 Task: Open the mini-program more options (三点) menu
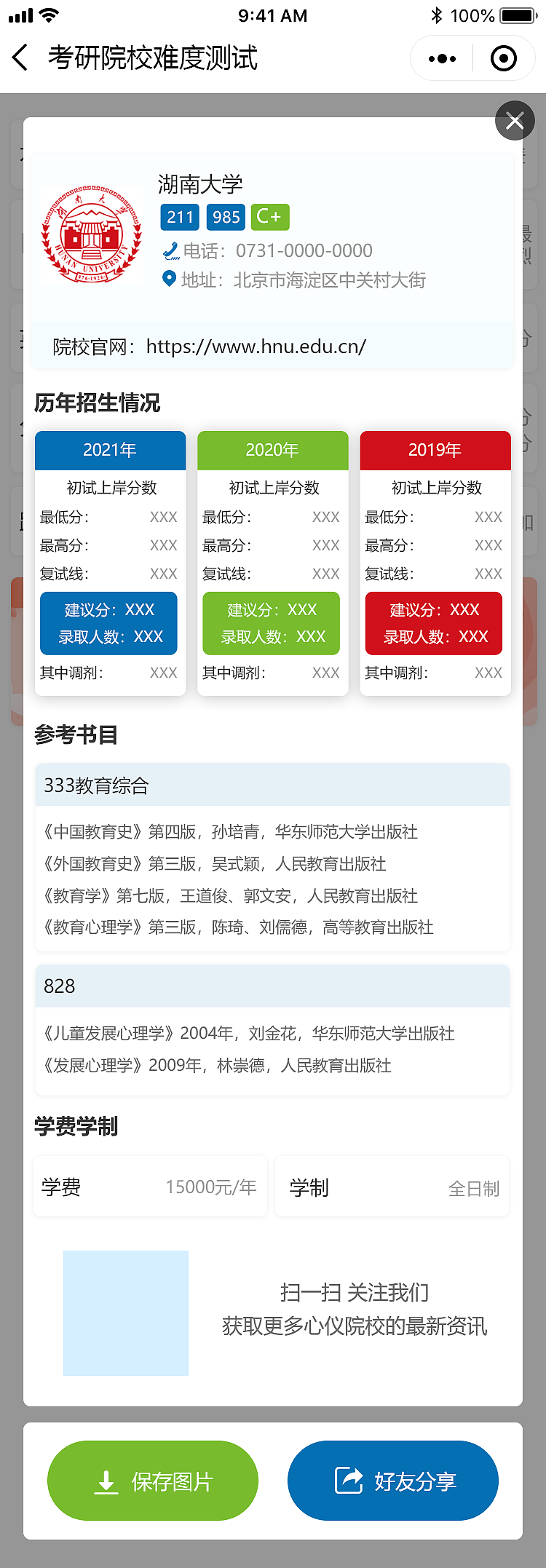coord(440,58)
